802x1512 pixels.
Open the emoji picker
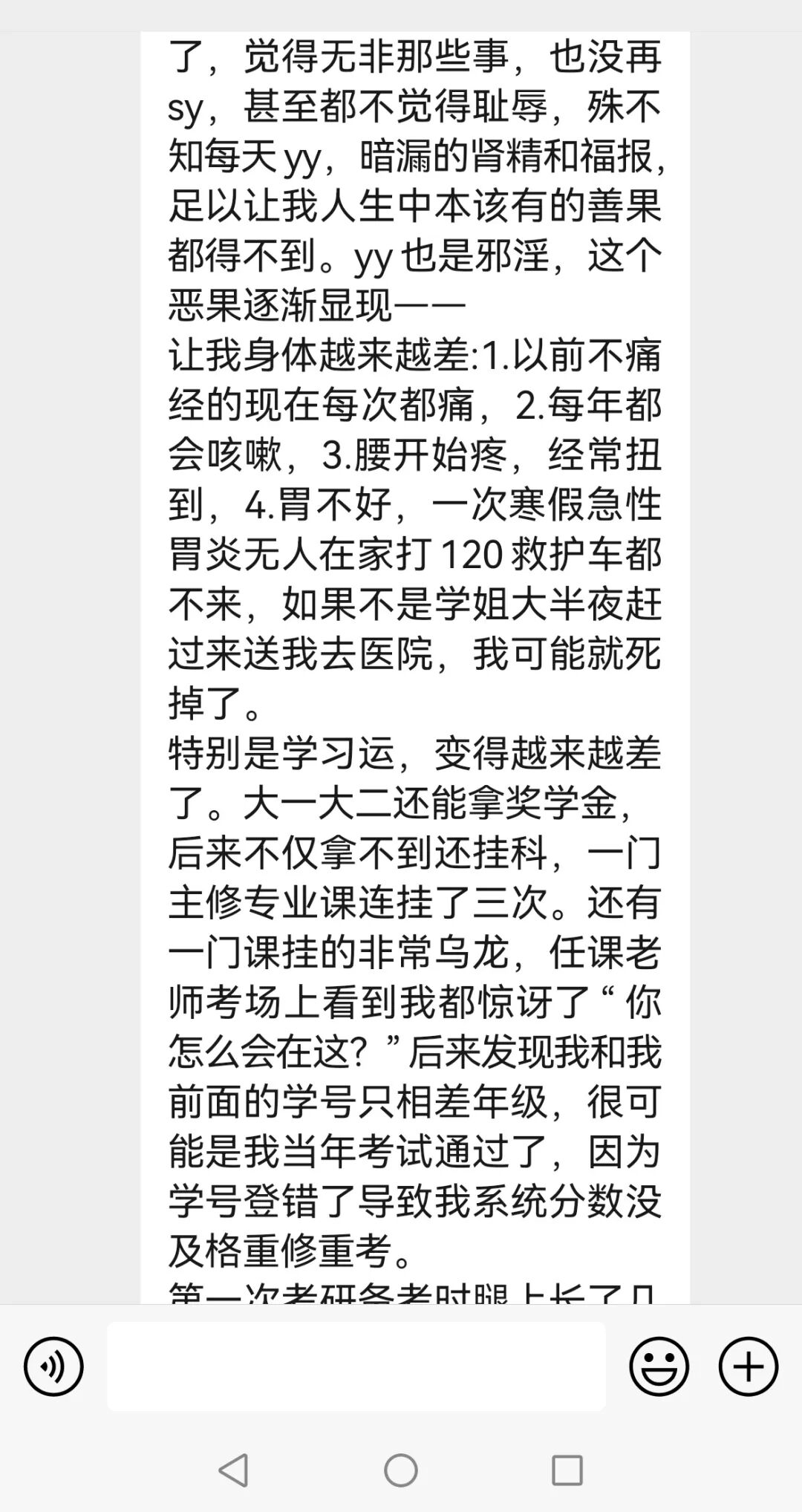coord(659,1366)
